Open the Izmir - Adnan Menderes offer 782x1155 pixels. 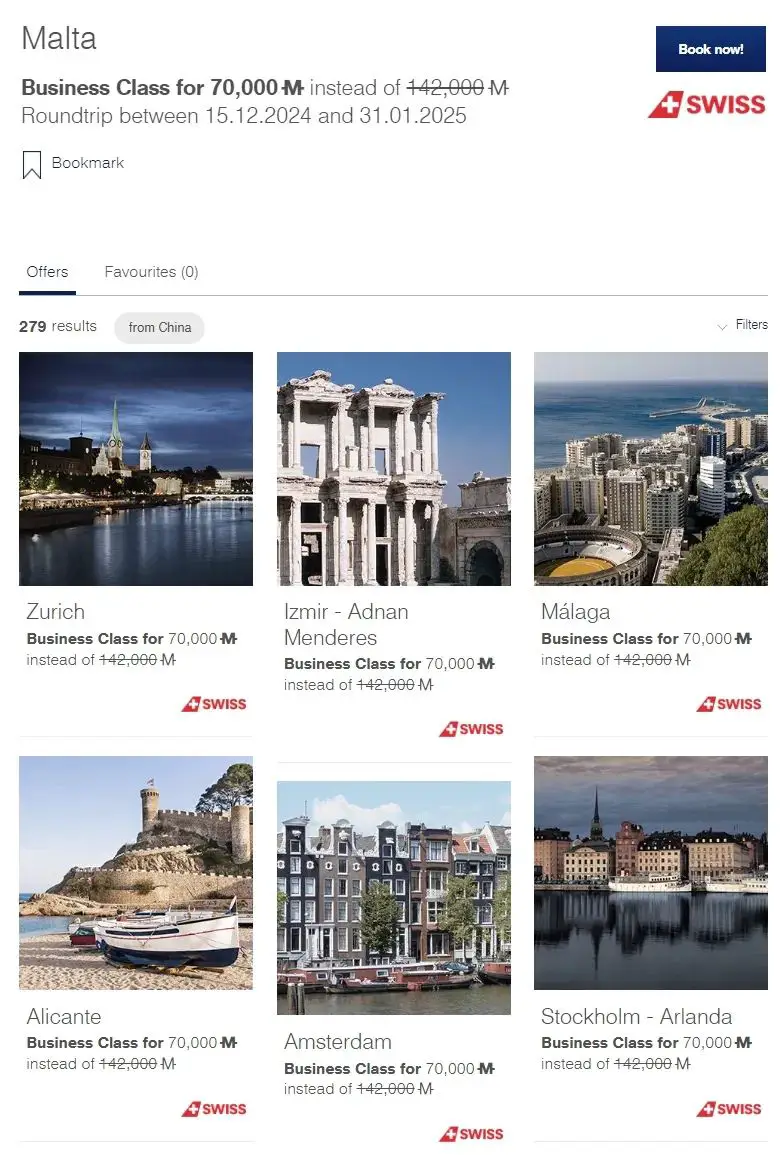pyautogui.click(x=393, y=469)
